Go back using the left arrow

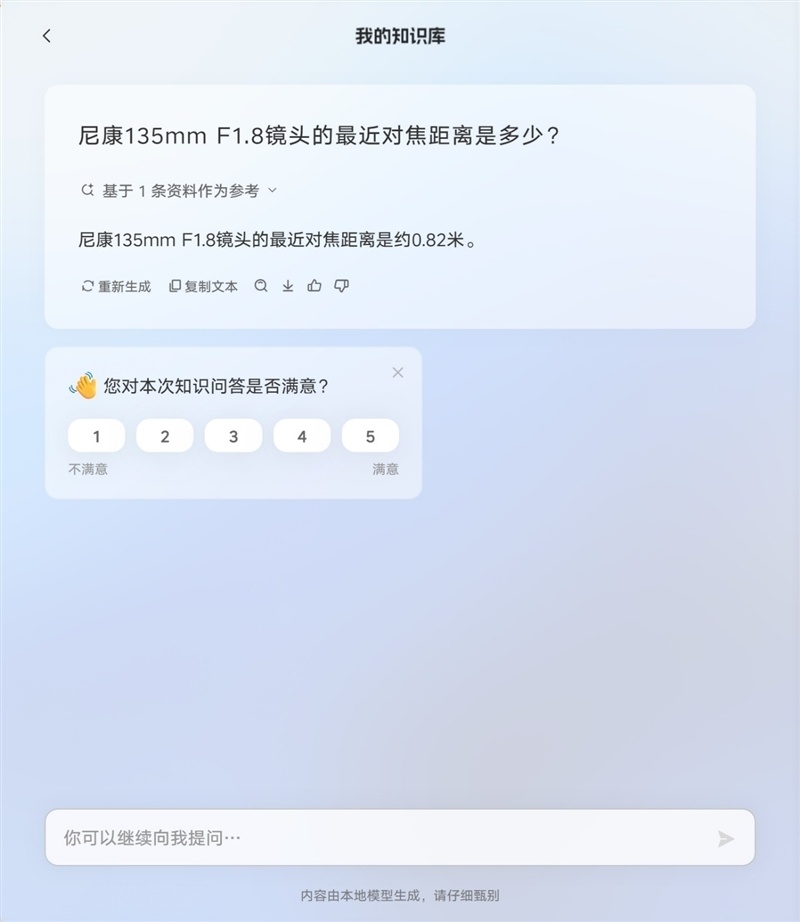click(x=46, y=35)
